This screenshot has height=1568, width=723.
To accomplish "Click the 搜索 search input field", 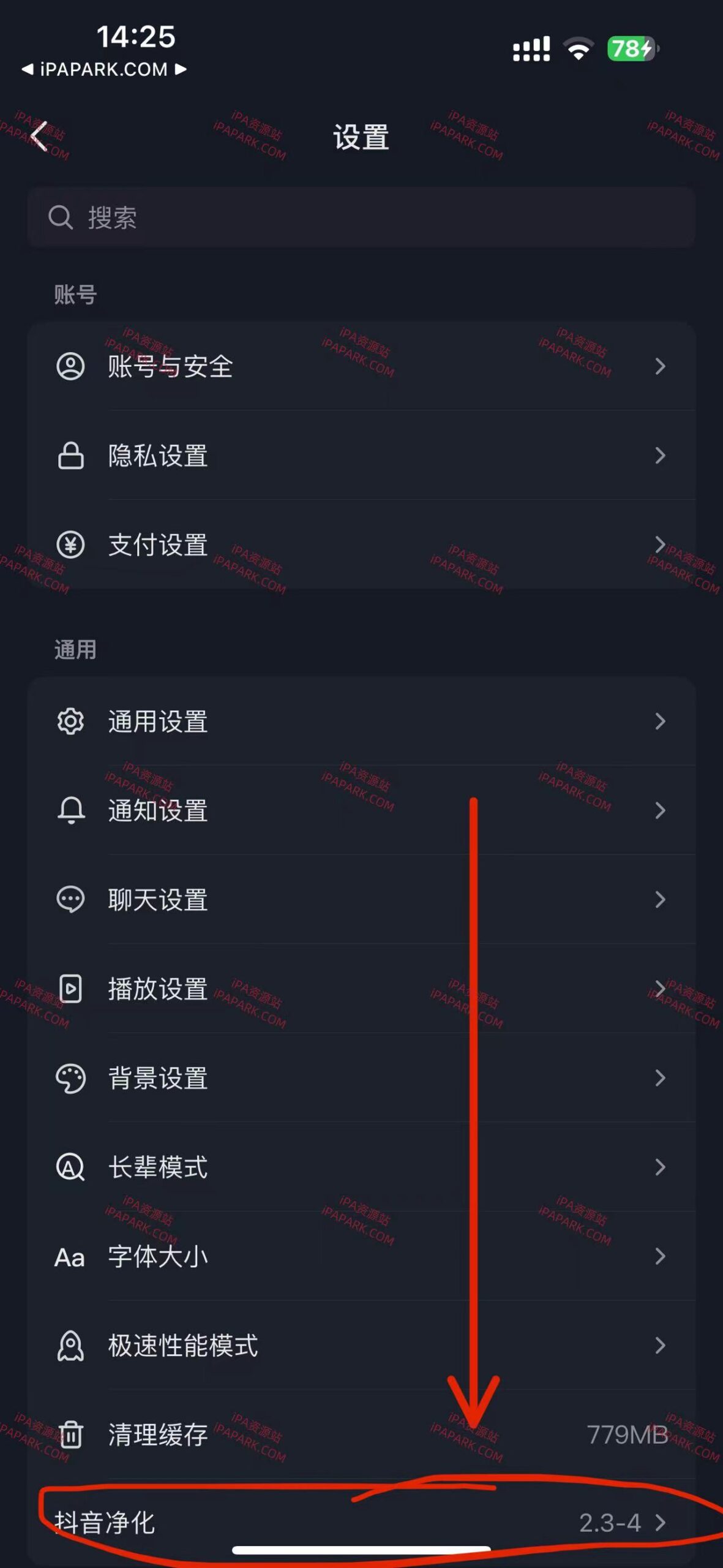I will pos(361,219).
